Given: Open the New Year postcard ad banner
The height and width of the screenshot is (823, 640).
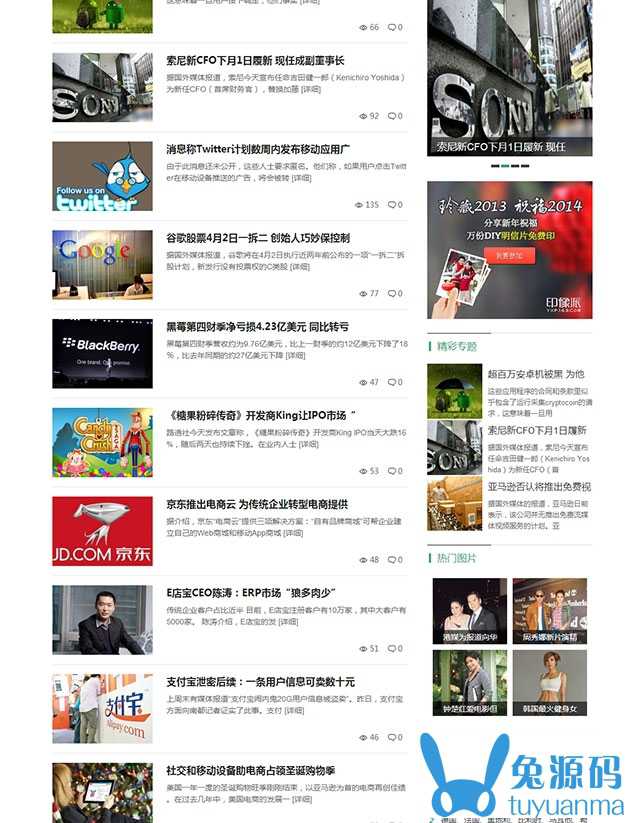Looking at the screenshot, I should [509, 250].
